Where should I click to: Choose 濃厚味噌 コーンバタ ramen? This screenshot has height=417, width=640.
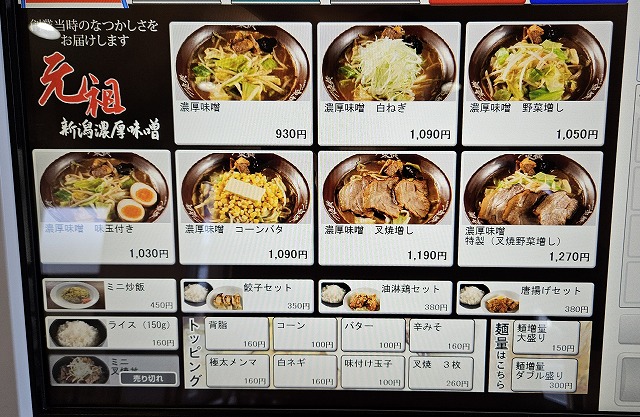(245, 207)
